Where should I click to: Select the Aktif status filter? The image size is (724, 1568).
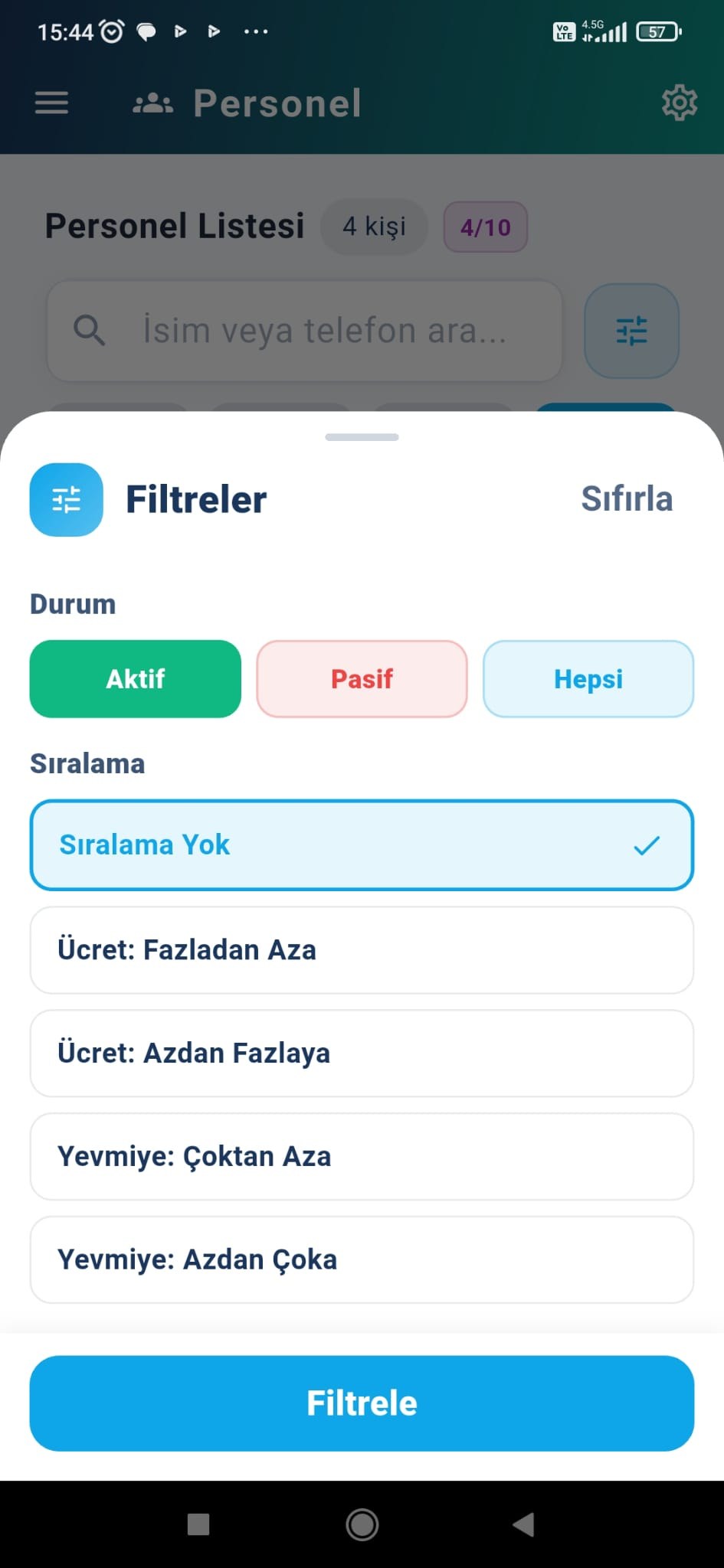pos(135,678)
